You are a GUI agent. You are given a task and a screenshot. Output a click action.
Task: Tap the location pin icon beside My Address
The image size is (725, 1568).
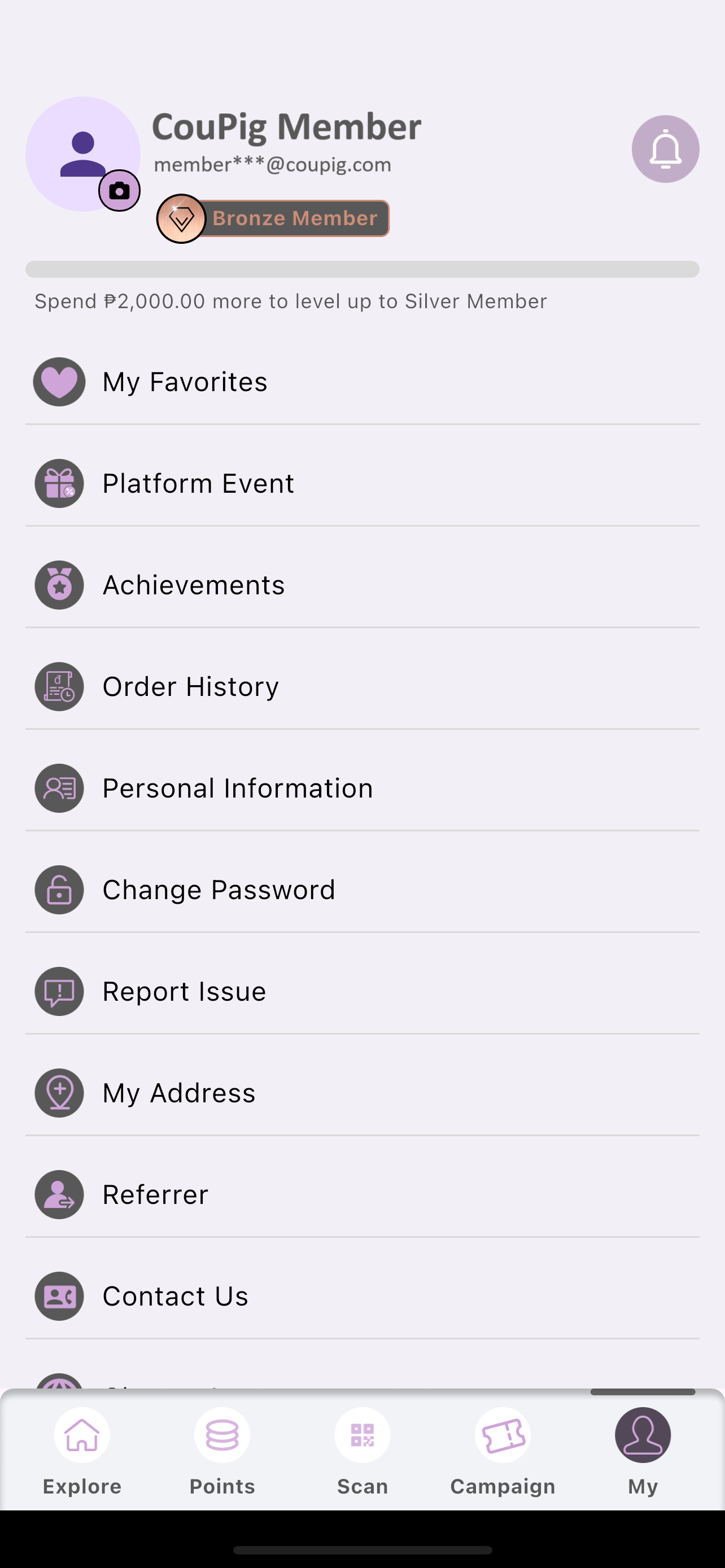[x=59, y=1093]
